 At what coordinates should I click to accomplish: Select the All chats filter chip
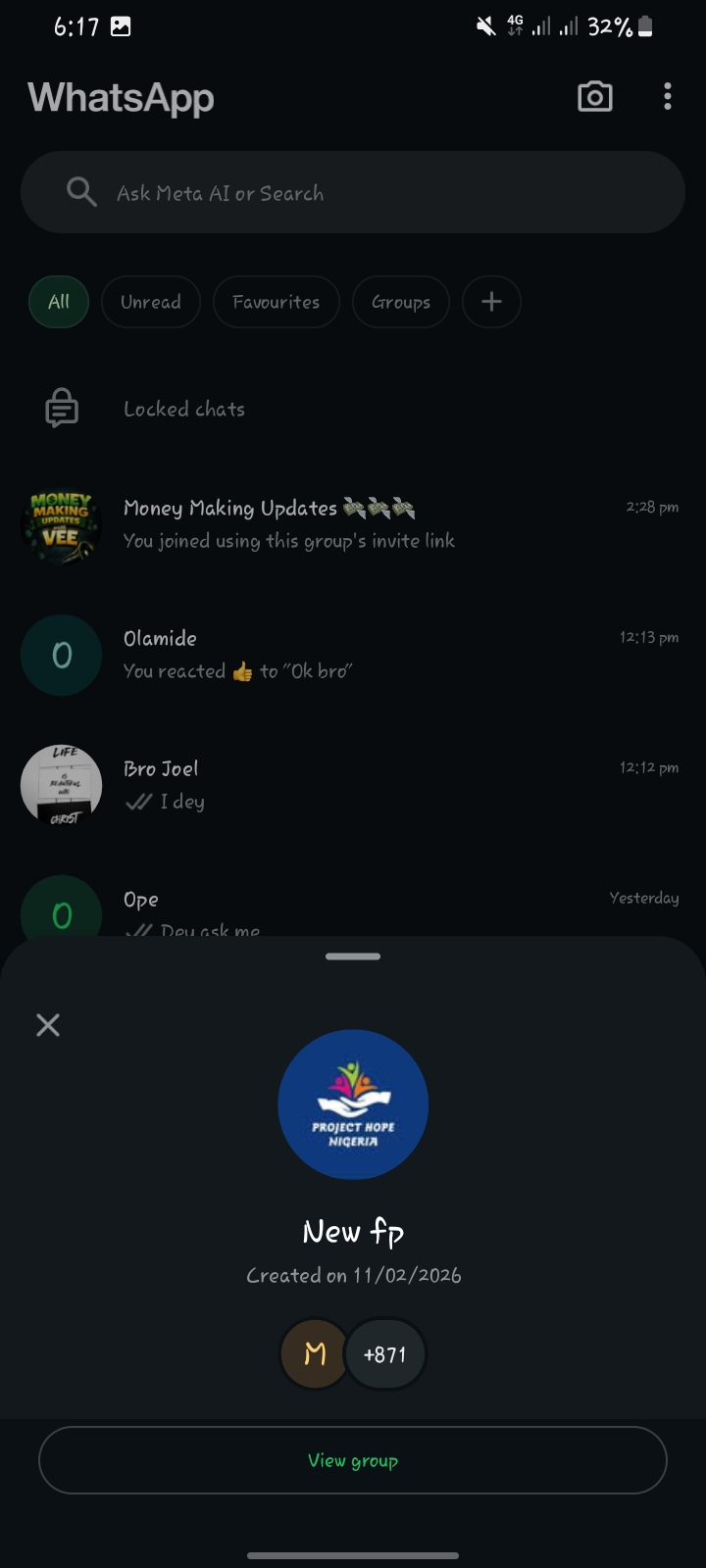(x=59, y=302)
